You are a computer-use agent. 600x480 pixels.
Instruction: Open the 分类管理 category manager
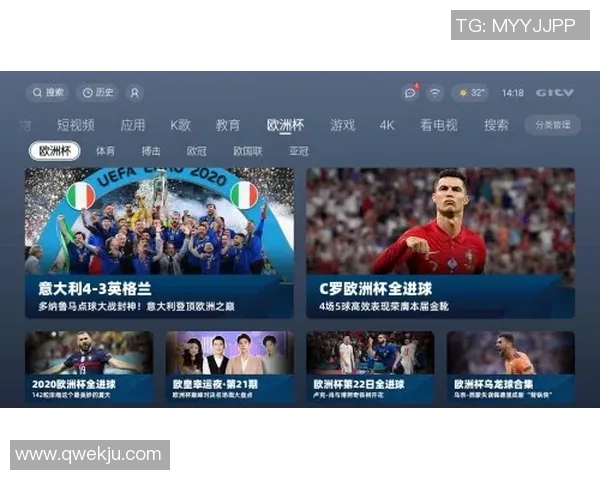point(552,125)
